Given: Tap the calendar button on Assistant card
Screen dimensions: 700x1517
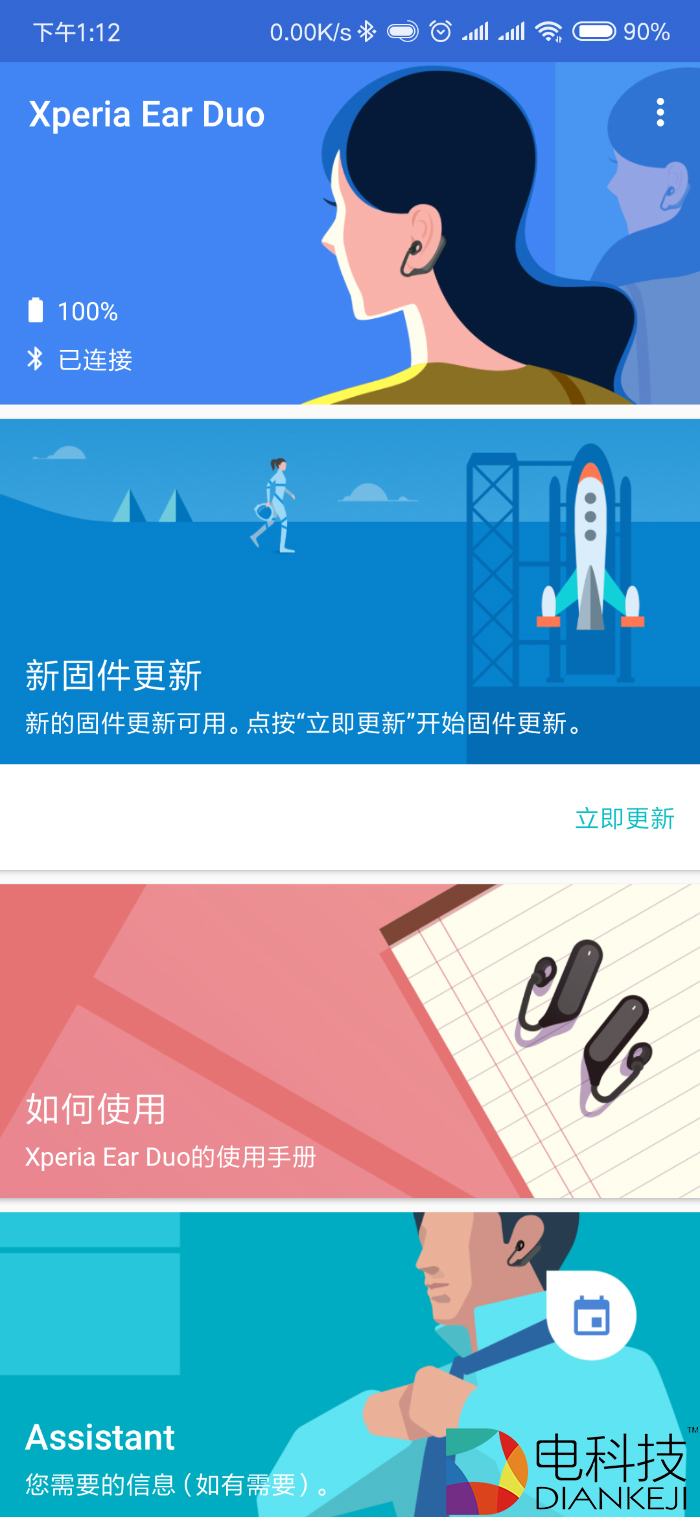Looking at the screenshot, I should point(592,1315).
